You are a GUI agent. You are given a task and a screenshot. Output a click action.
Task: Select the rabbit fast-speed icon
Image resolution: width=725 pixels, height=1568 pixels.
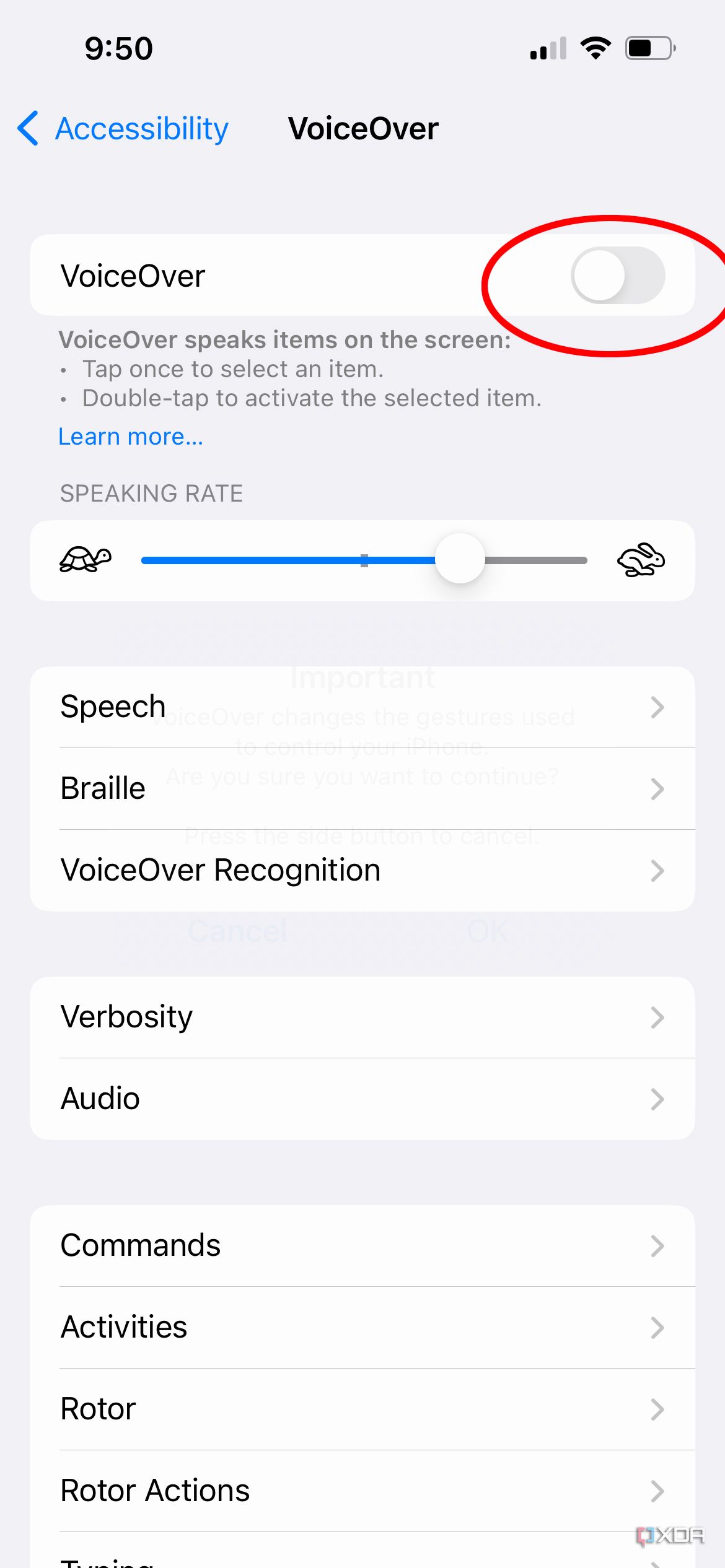641,559
